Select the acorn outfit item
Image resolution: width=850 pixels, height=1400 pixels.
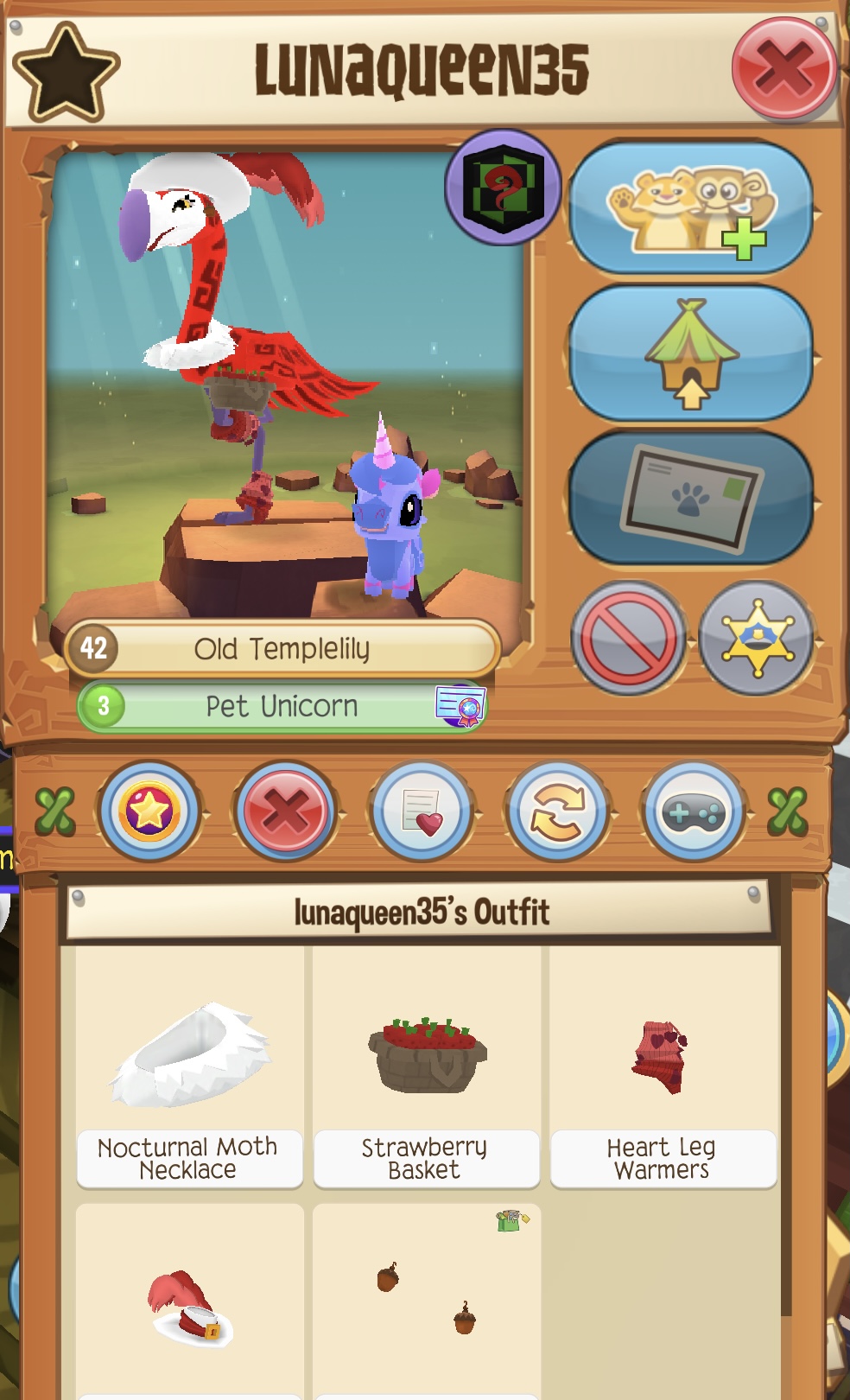click(x=426, y=1301)
